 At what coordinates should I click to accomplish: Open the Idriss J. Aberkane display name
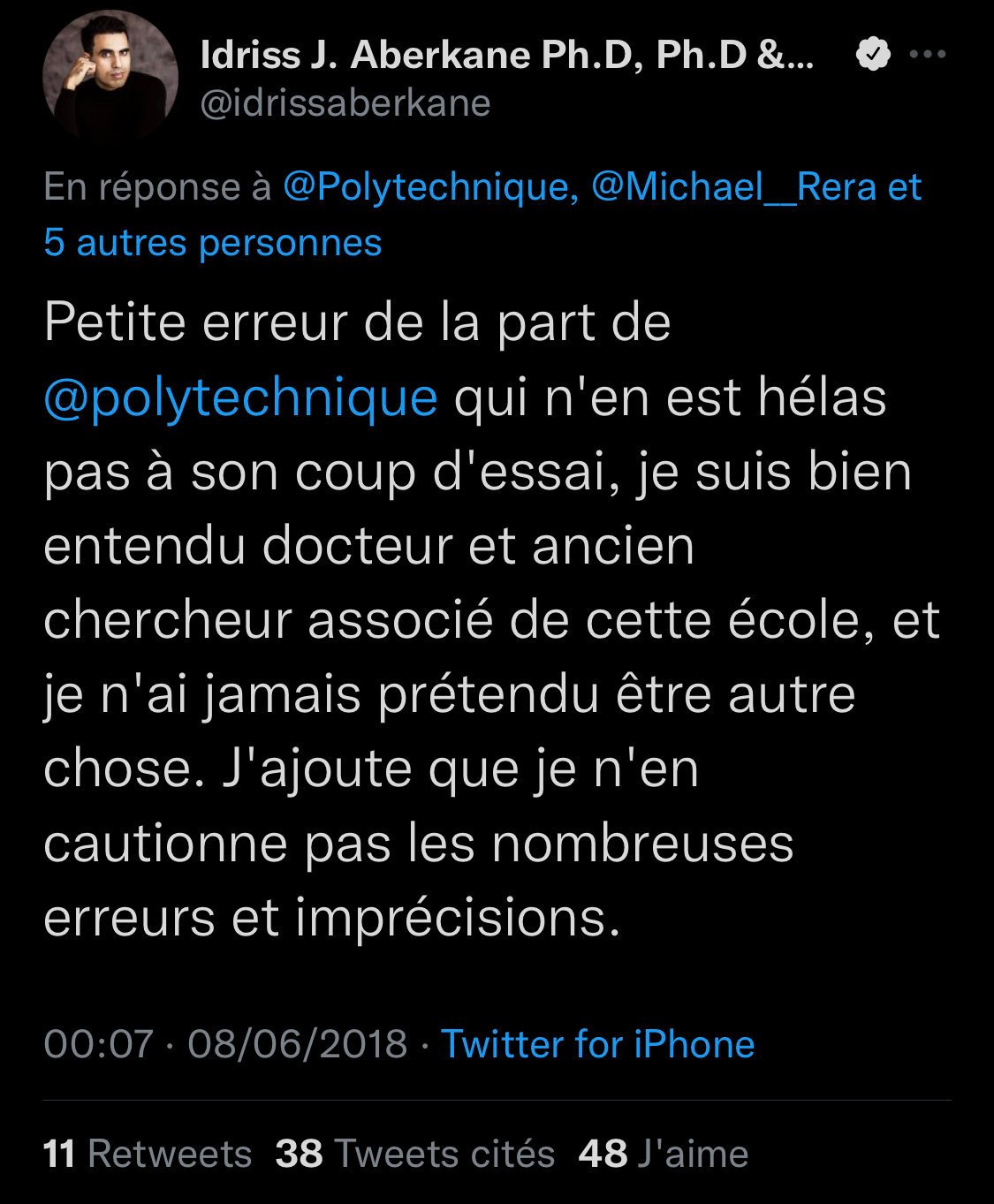pos(508,56)
